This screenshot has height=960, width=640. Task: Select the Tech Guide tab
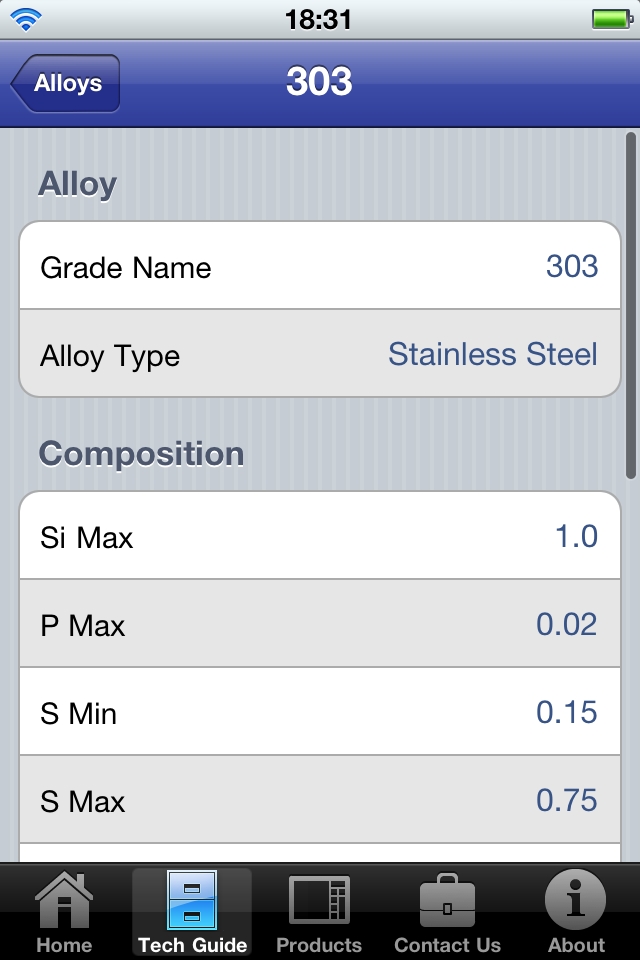[x=192, y=912]
